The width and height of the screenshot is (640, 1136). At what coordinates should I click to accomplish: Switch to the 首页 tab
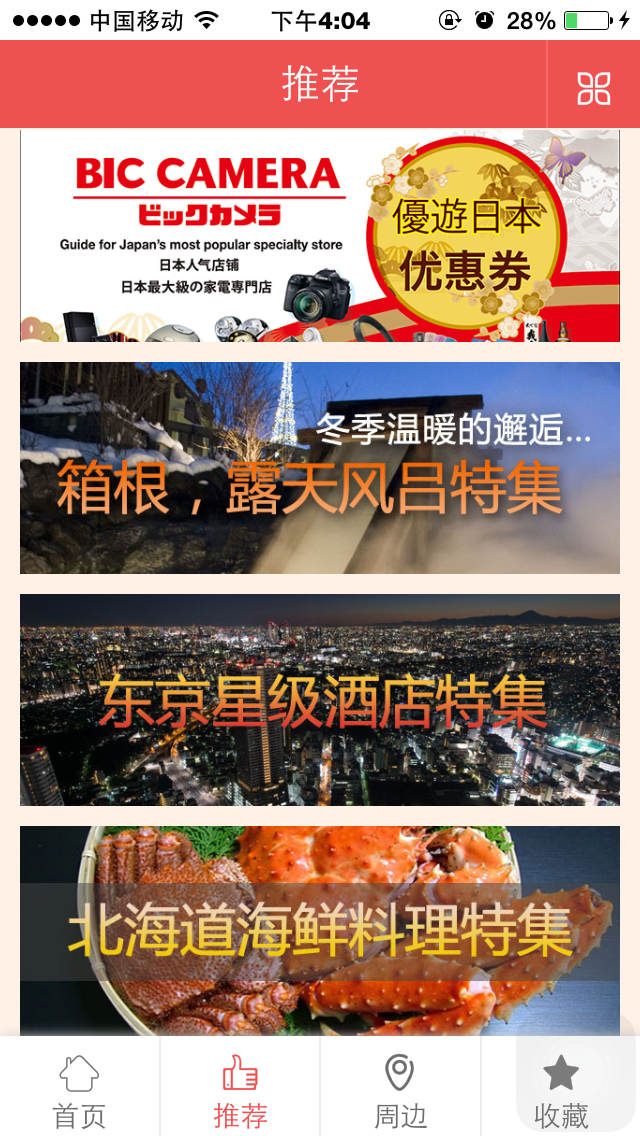coord(80,1087)
